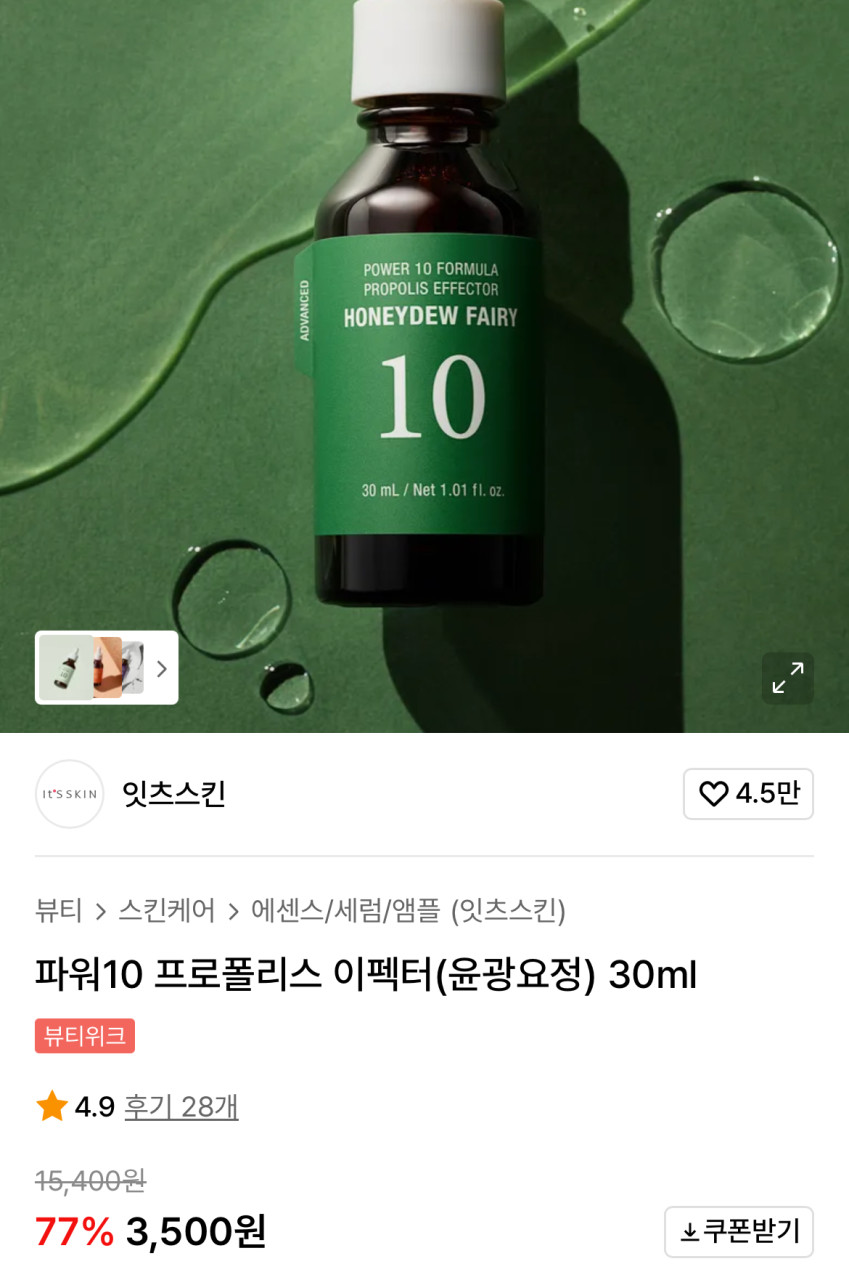Like the brand via the heart 4.5만 button
The width and height of the screenshot is (849, 1264).
(748, 794)
